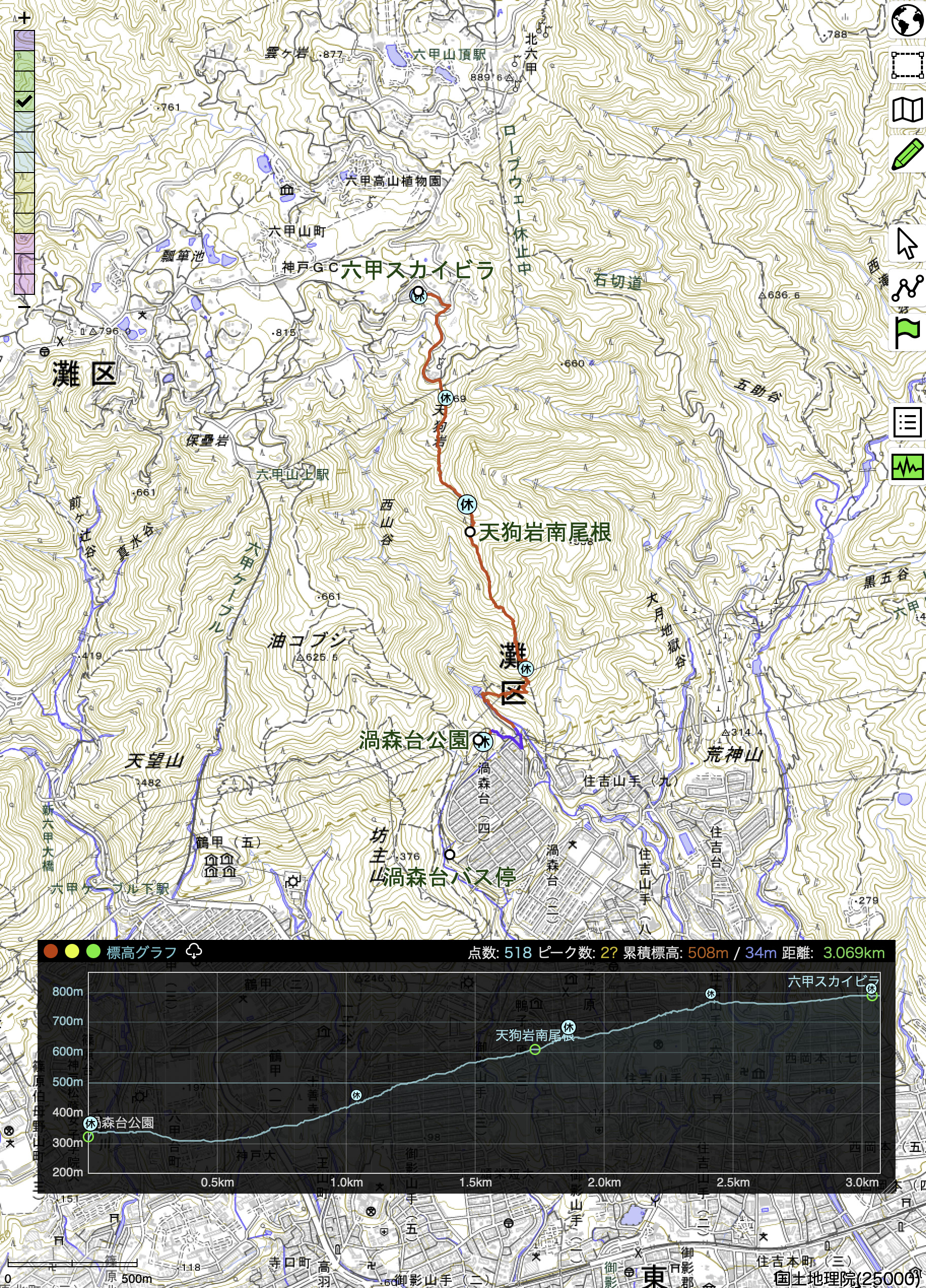Open the folded map icon

[x=907, y=110]
